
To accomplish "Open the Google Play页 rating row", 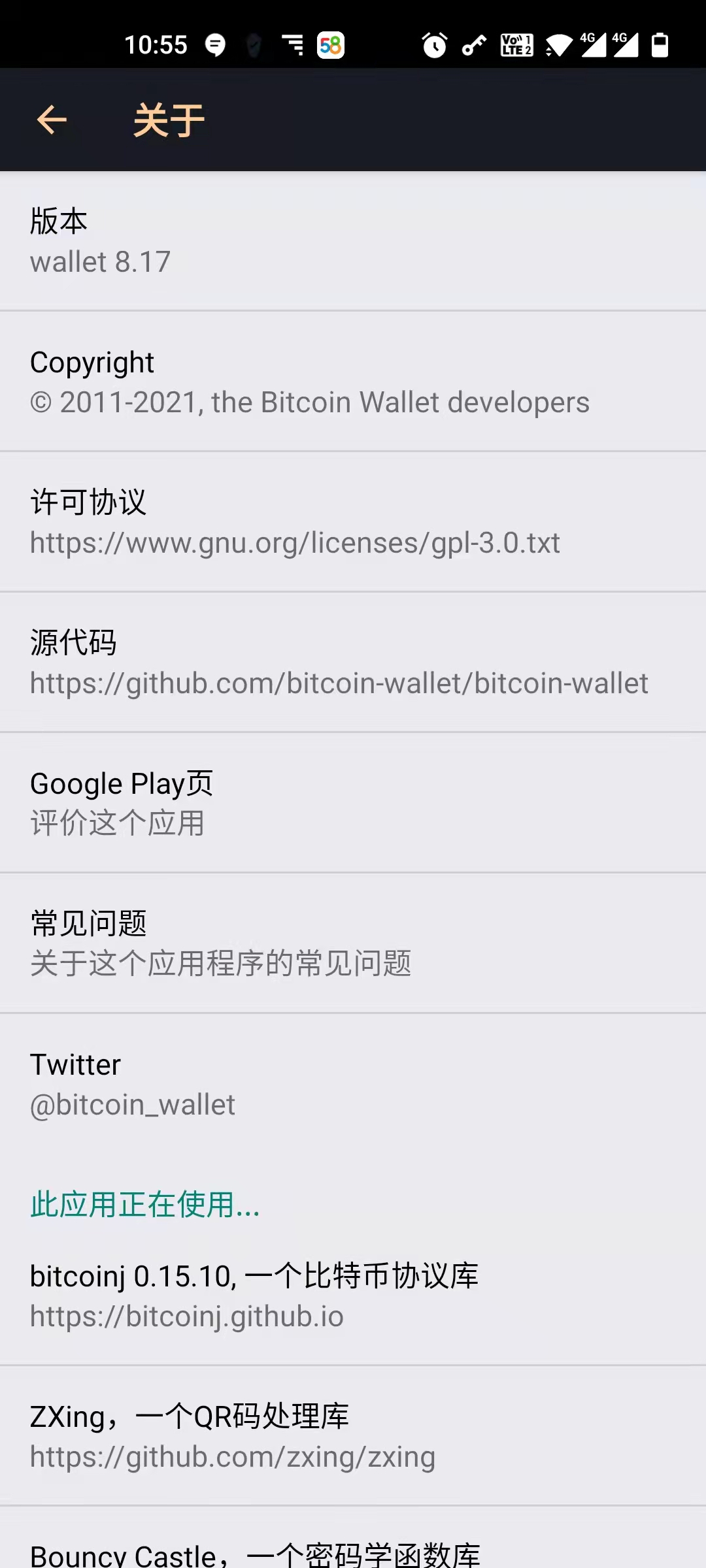I will coord(353,803).
